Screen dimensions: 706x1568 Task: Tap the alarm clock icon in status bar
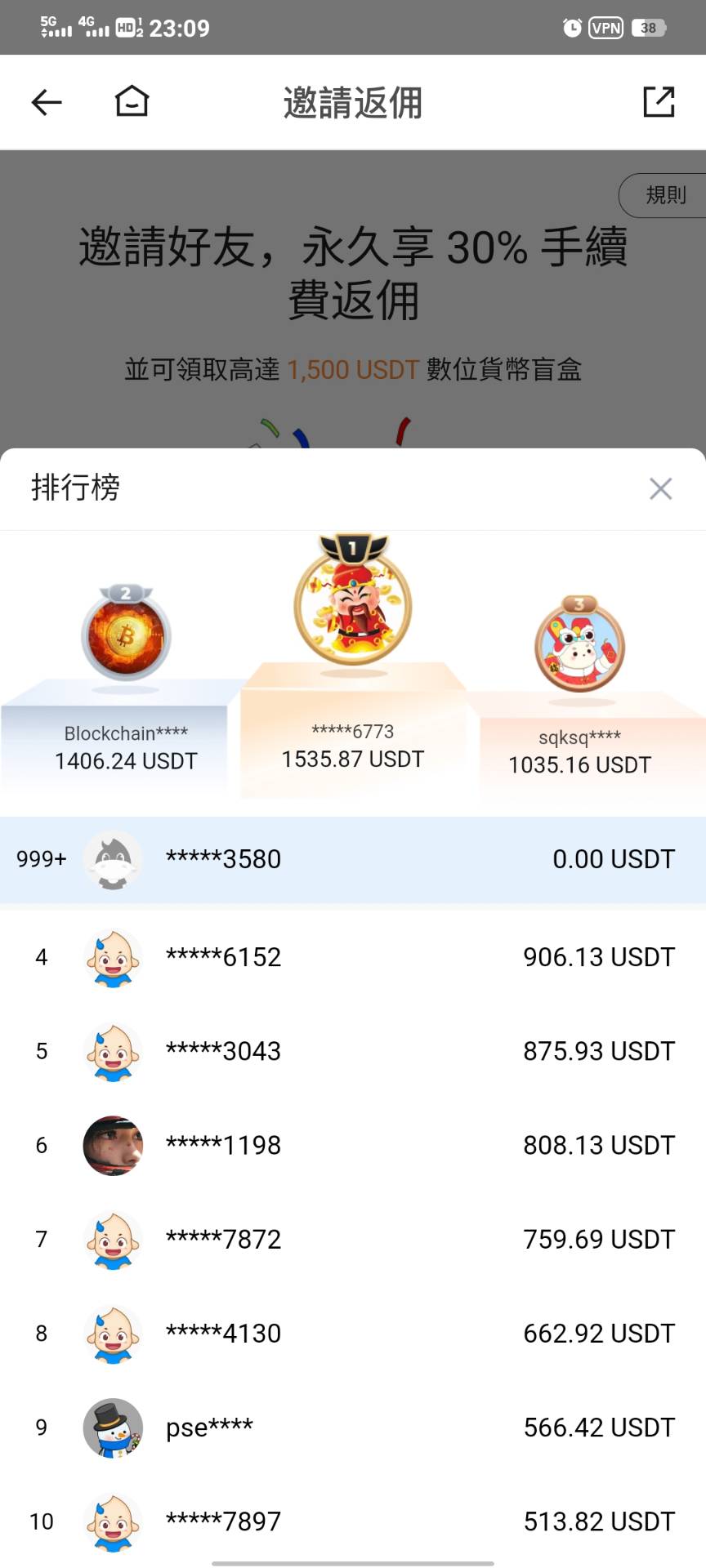point(572,27)
